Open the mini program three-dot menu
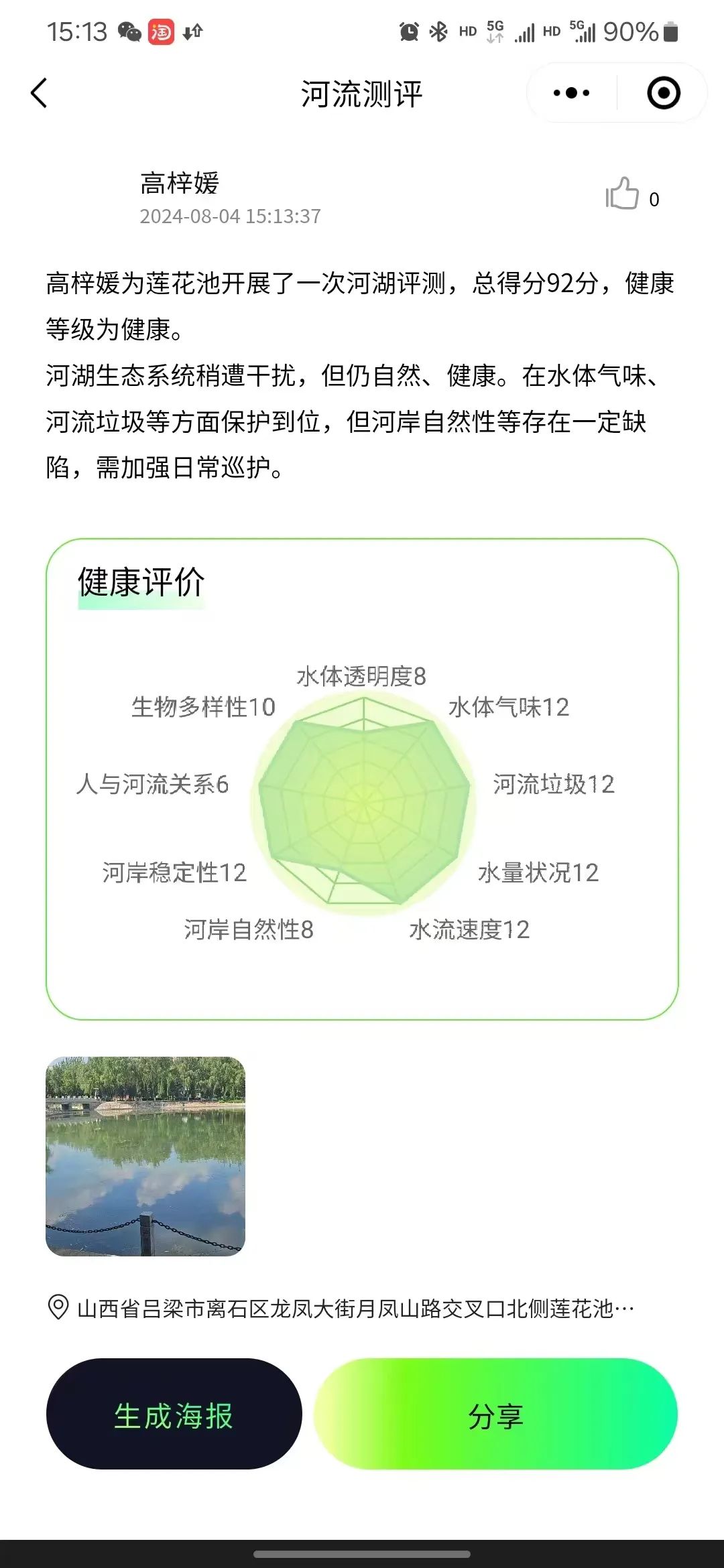724x1568 pixels. click(x=571, y=93)
